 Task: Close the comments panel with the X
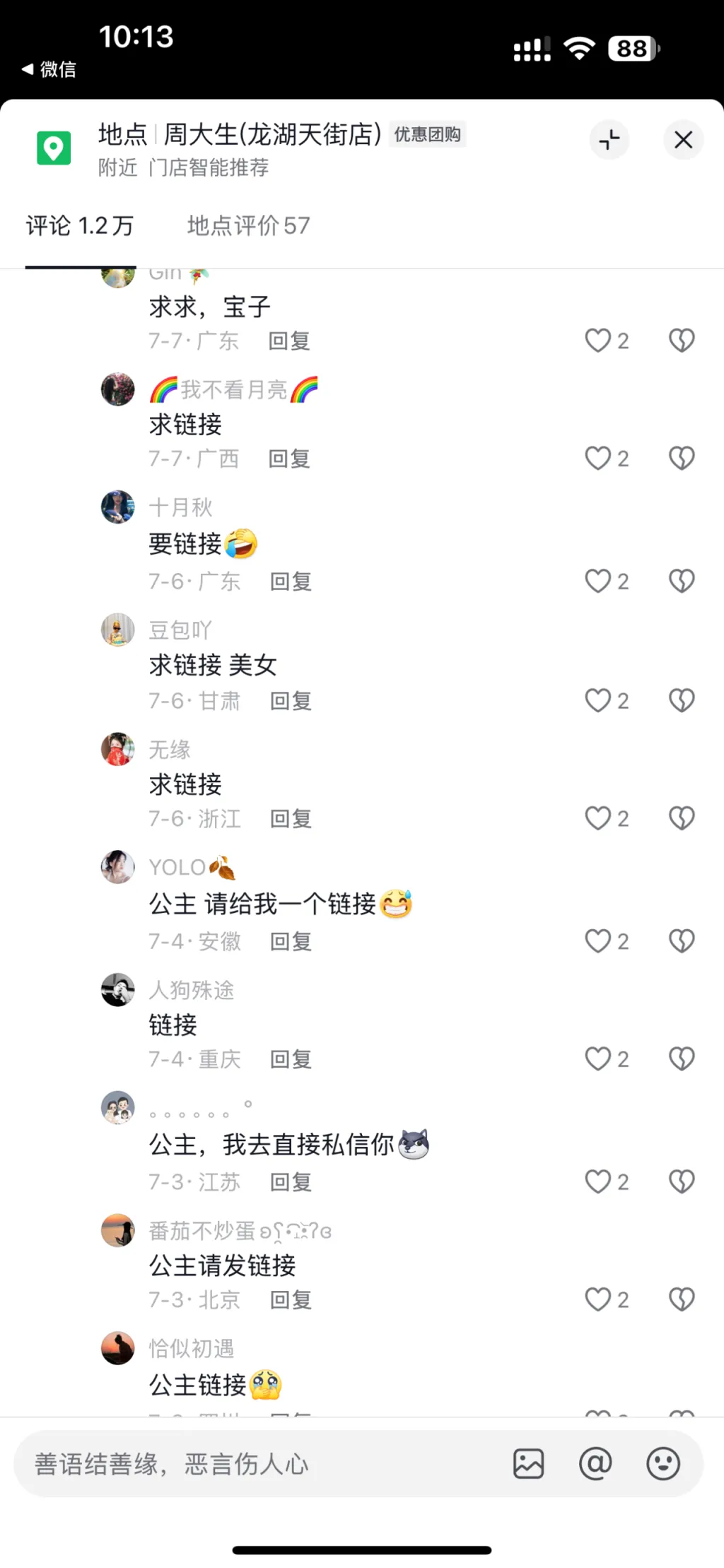[683, 141]
